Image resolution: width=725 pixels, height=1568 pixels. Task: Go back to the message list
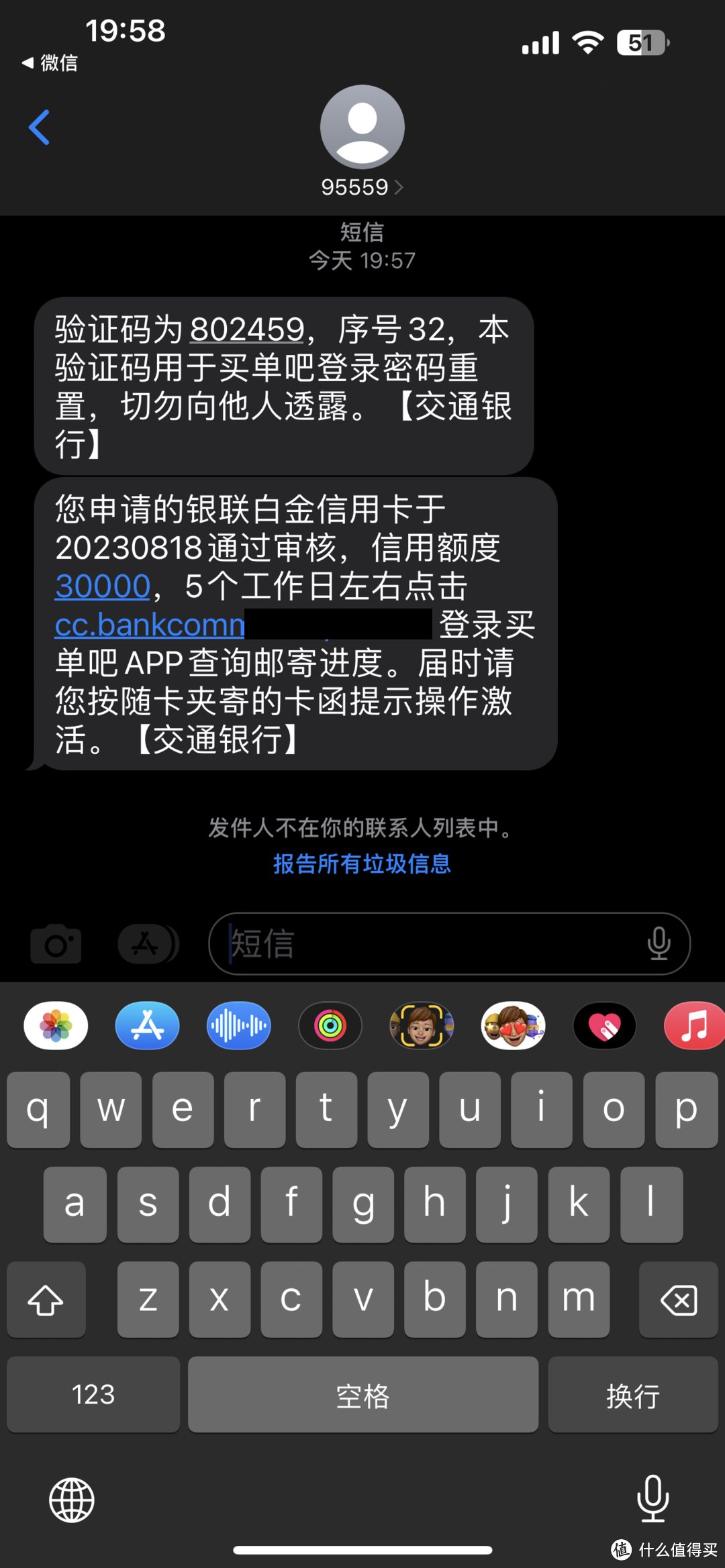tap(40, 127)
